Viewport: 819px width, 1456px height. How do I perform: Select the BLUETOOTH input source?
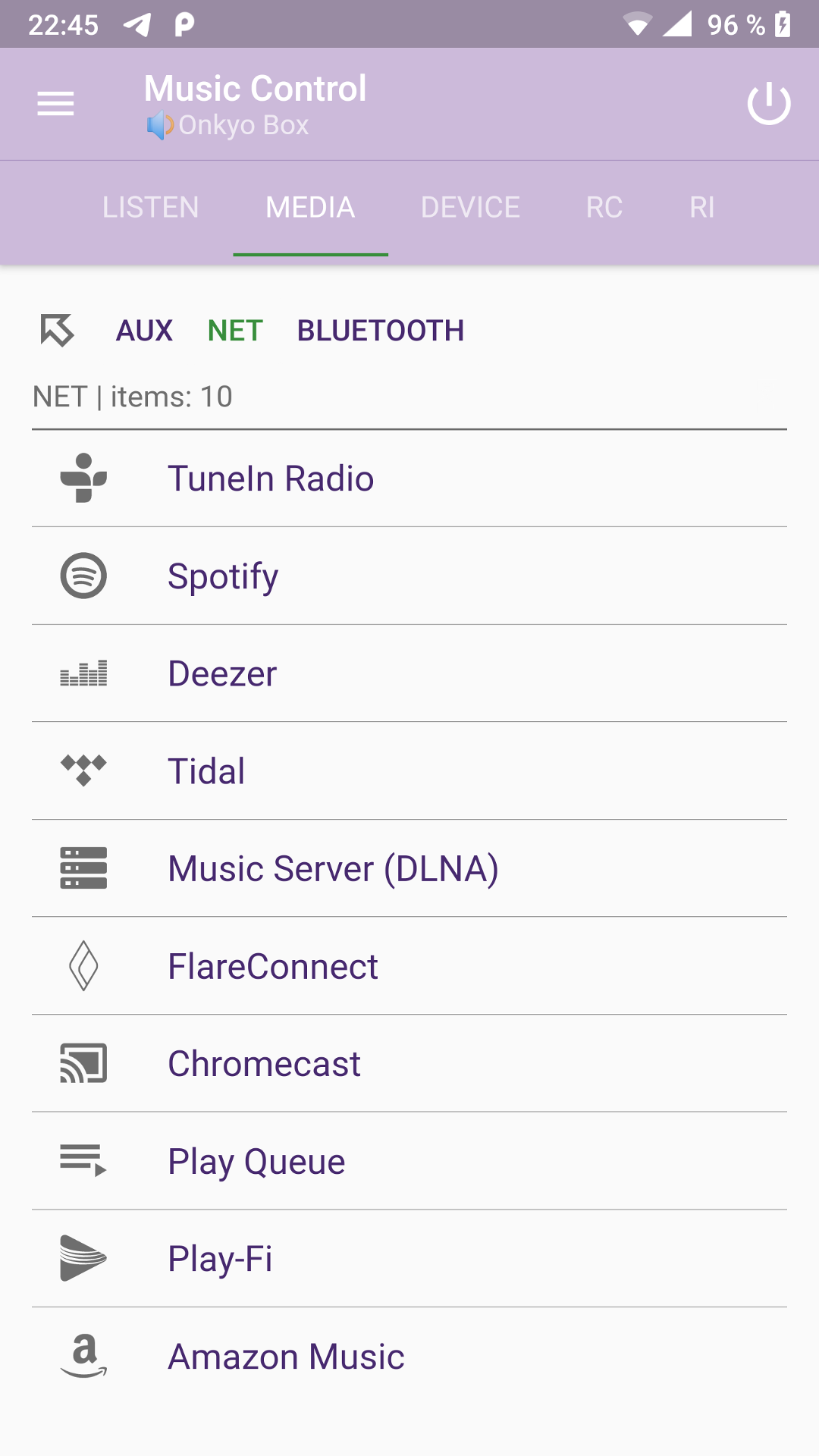pos(381,331)
